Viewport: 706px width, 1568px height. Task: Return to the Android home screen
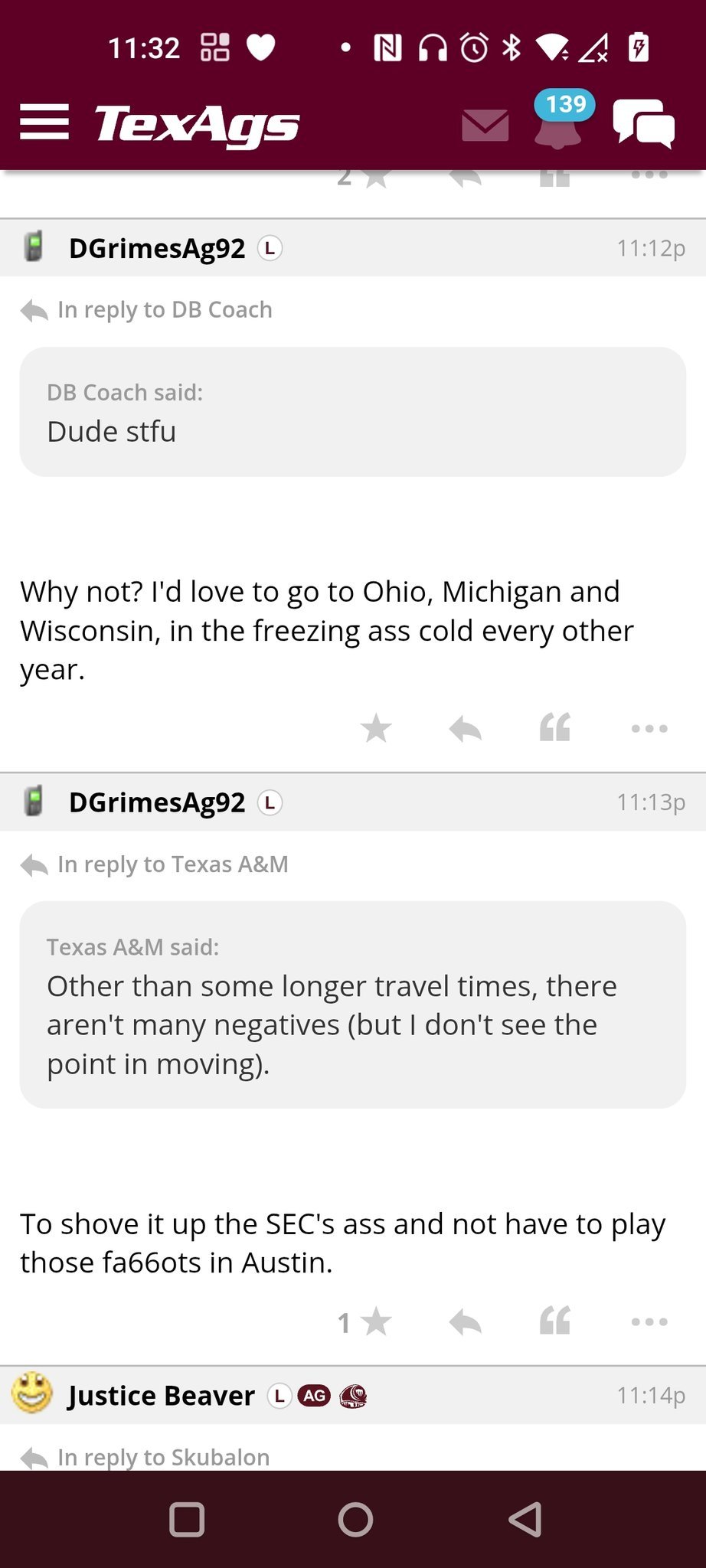coord(355,1520)
